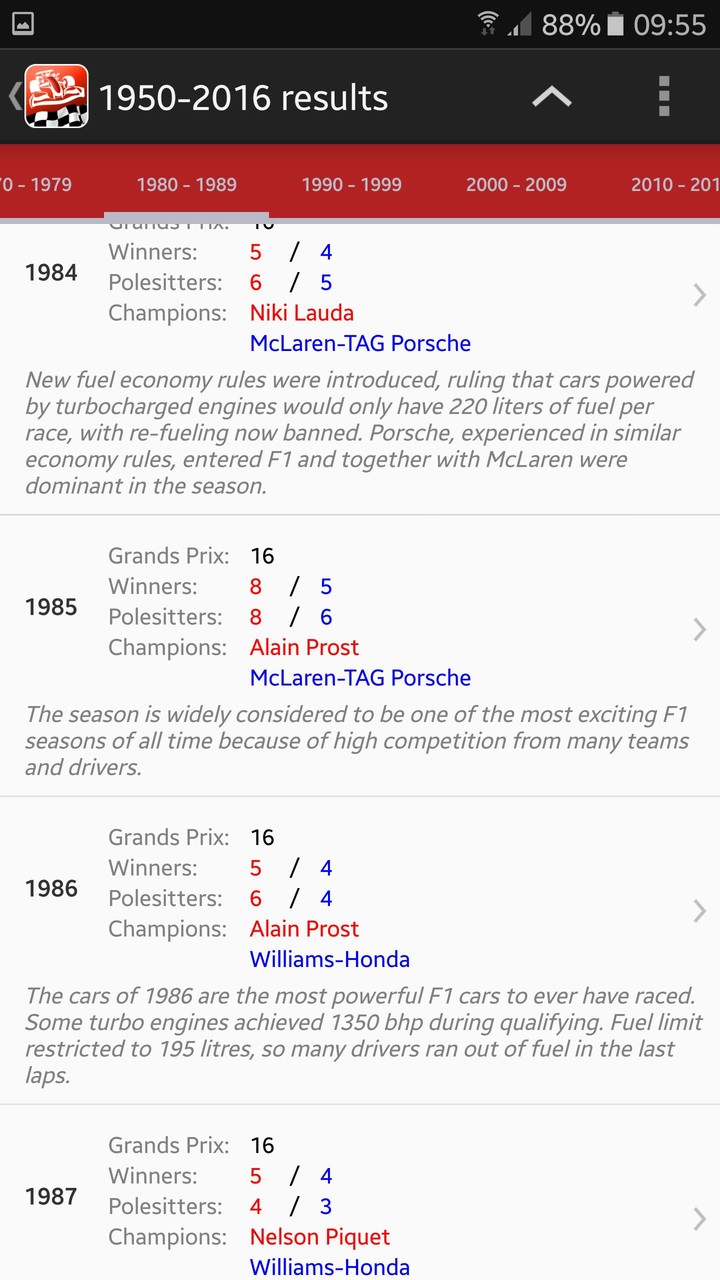Image resolution: width=720 pixels, height=1280 pixels.
Task: Open the 1984 season via its chevron
Action: click(698, 295)
